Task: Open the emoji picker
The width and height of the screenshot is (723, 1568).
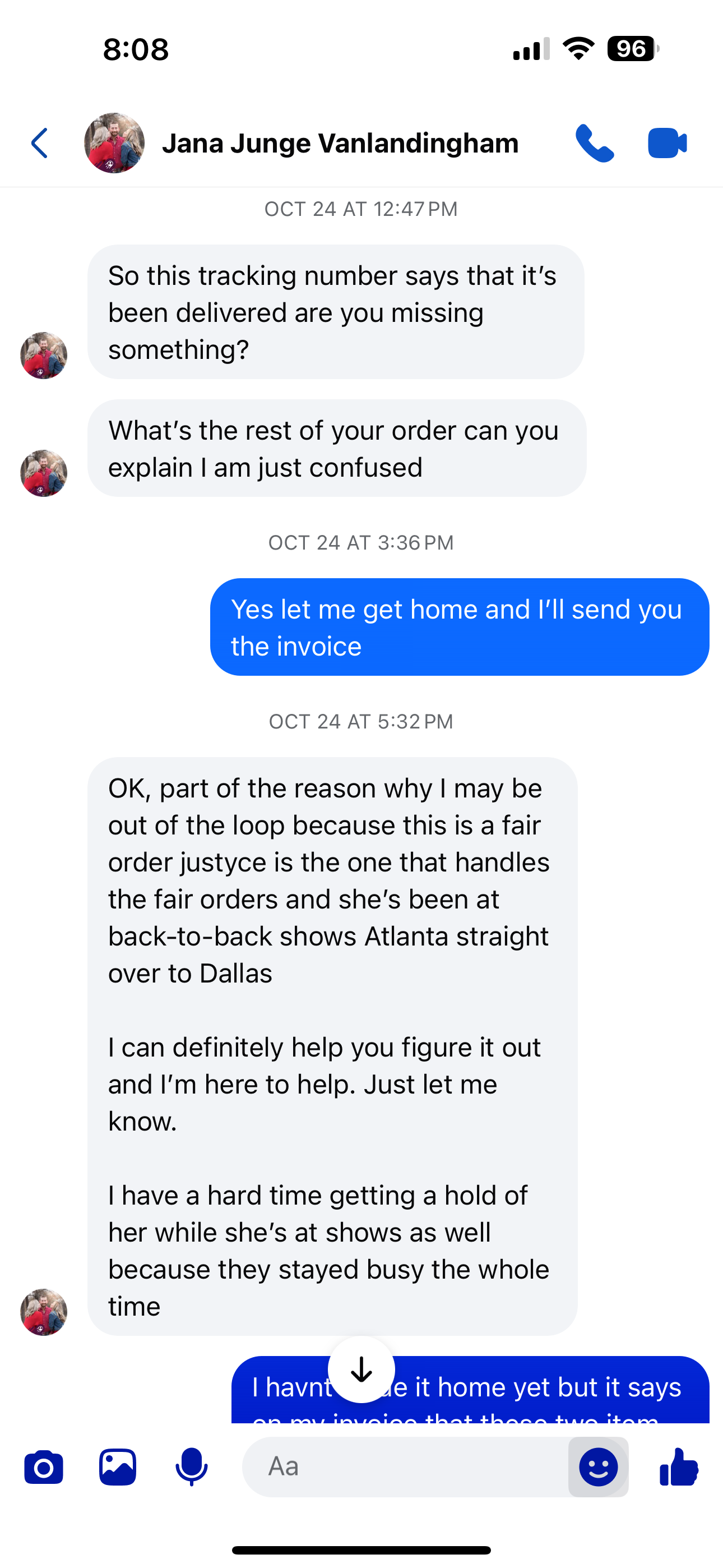Action: pos(598,1468)
